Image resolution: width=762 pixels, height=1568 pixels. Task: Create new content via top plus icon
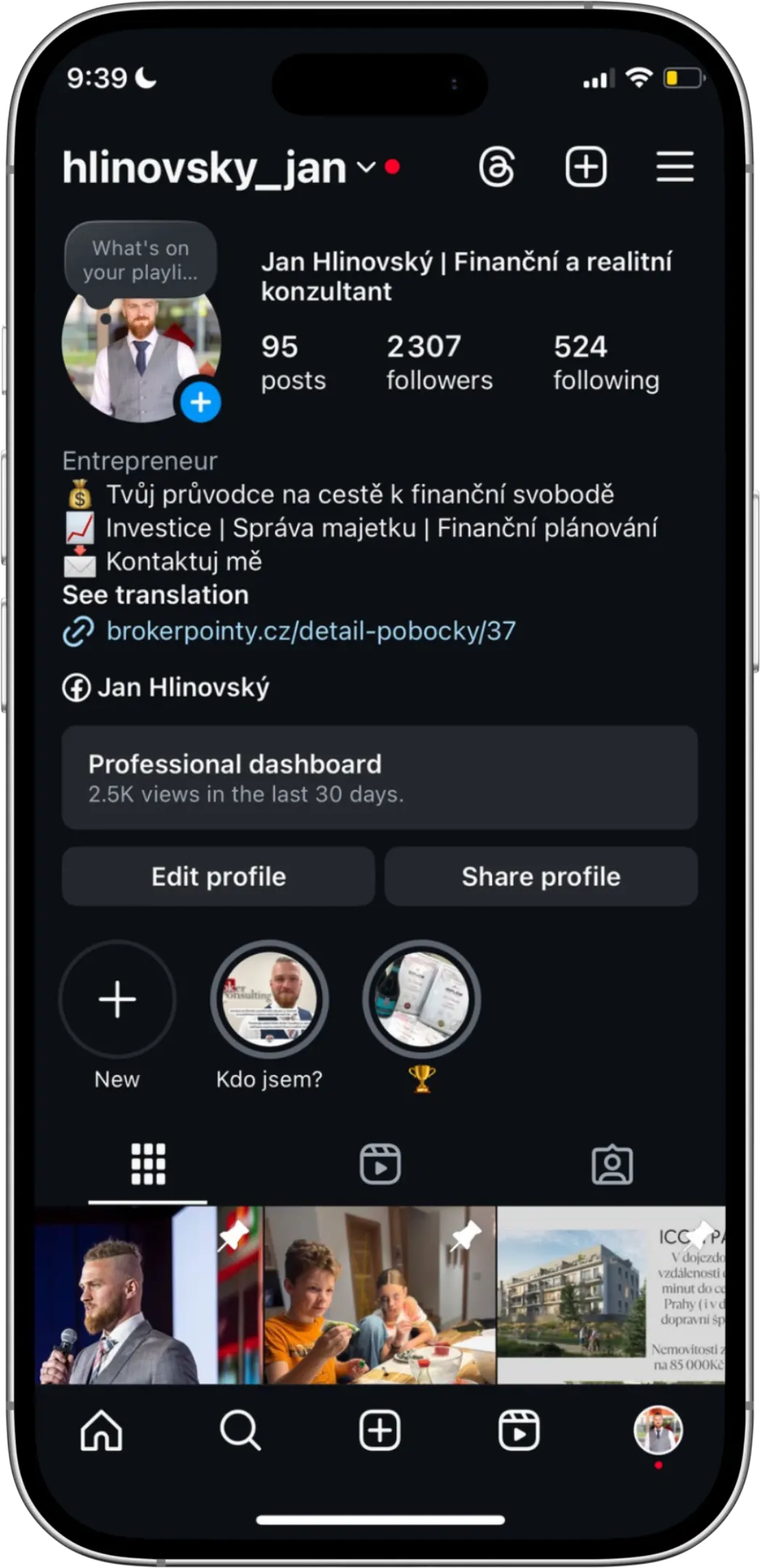[x=586, y=167]
